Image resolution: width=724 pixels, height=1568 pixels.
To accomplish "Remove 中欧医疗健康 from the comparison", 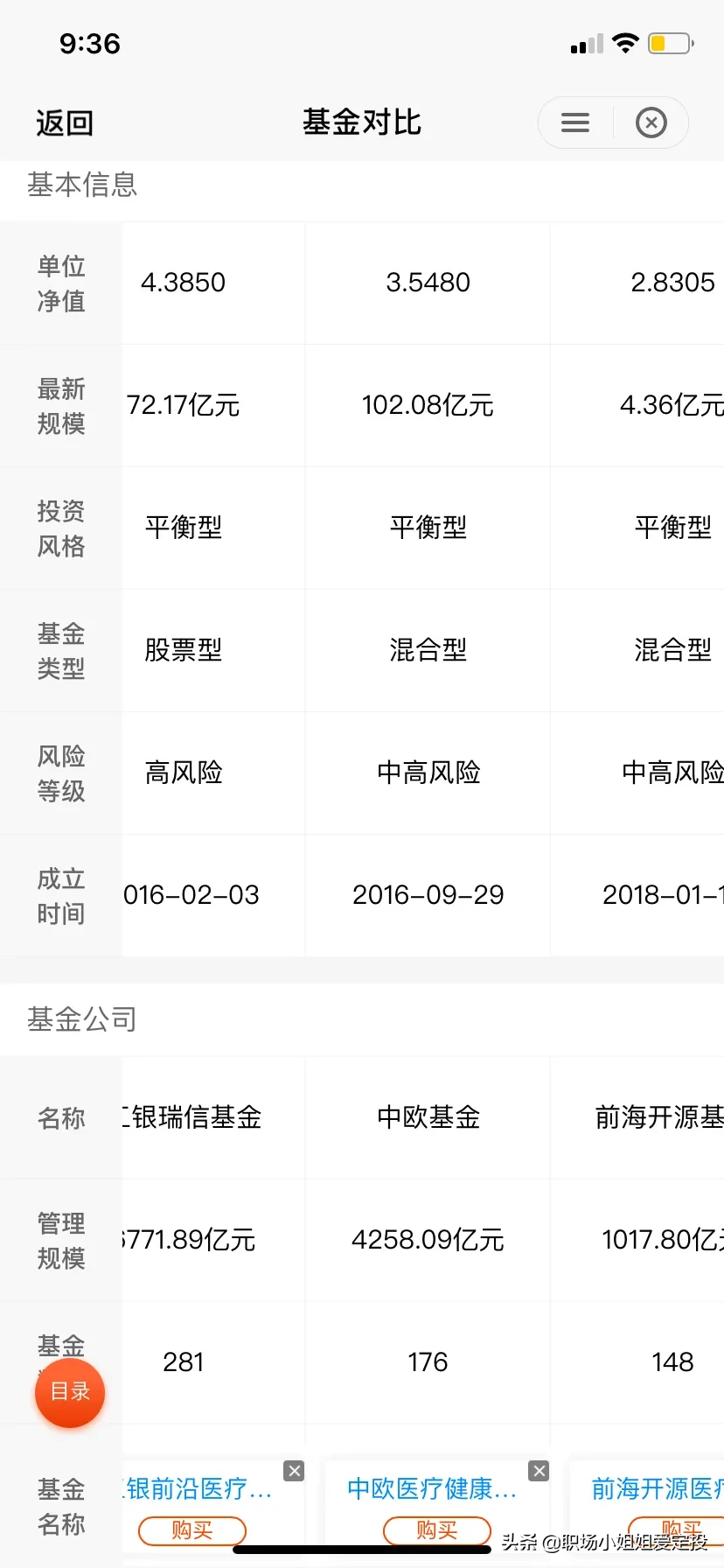I will (540, 1471).
